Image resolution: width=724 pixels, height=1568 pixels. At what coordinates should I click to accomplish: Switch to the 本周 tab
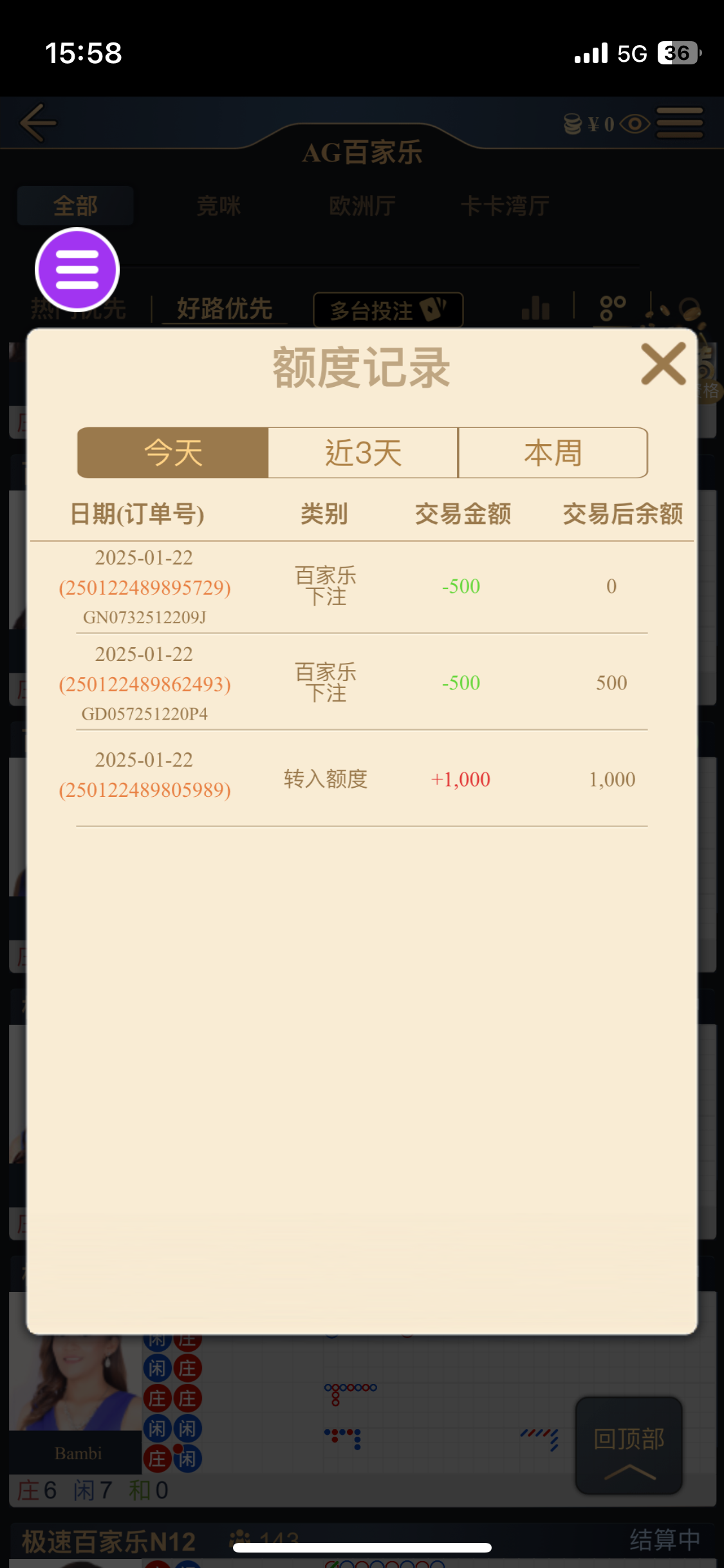(553, 453)
